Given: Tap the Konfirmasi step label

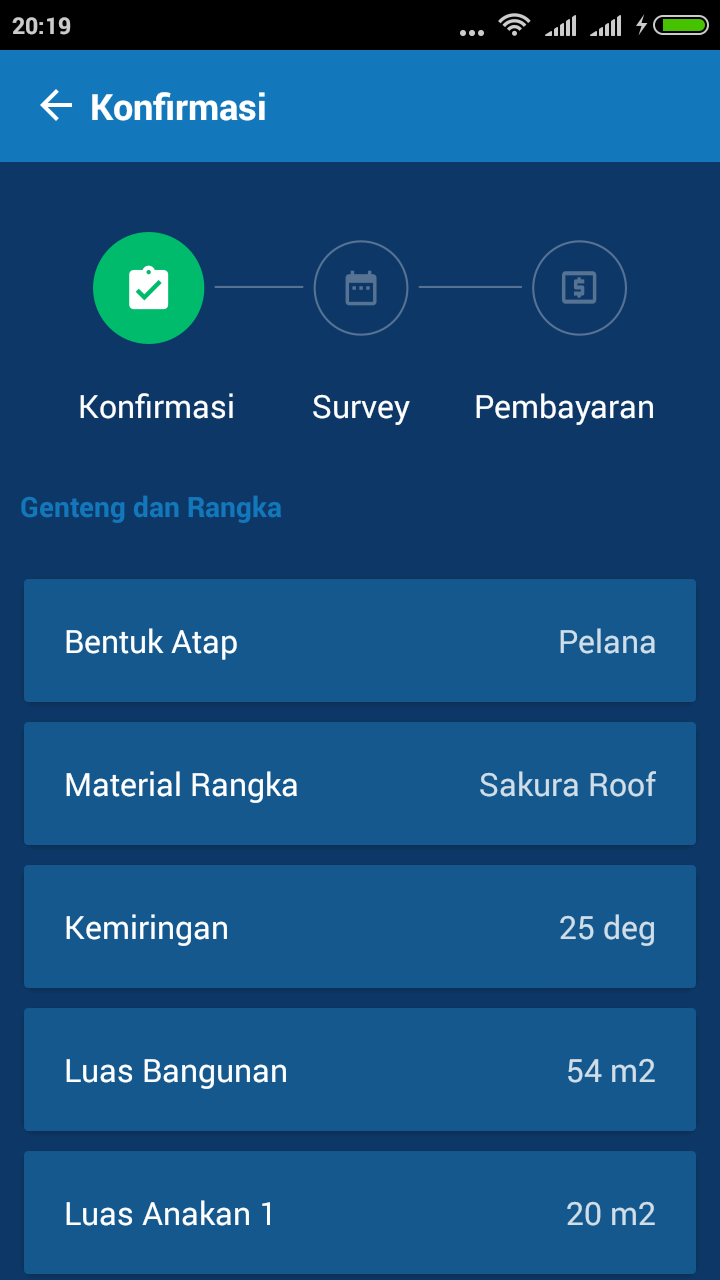Looking at the screenshot, I should pyautogui.click(x=156, y=407).
